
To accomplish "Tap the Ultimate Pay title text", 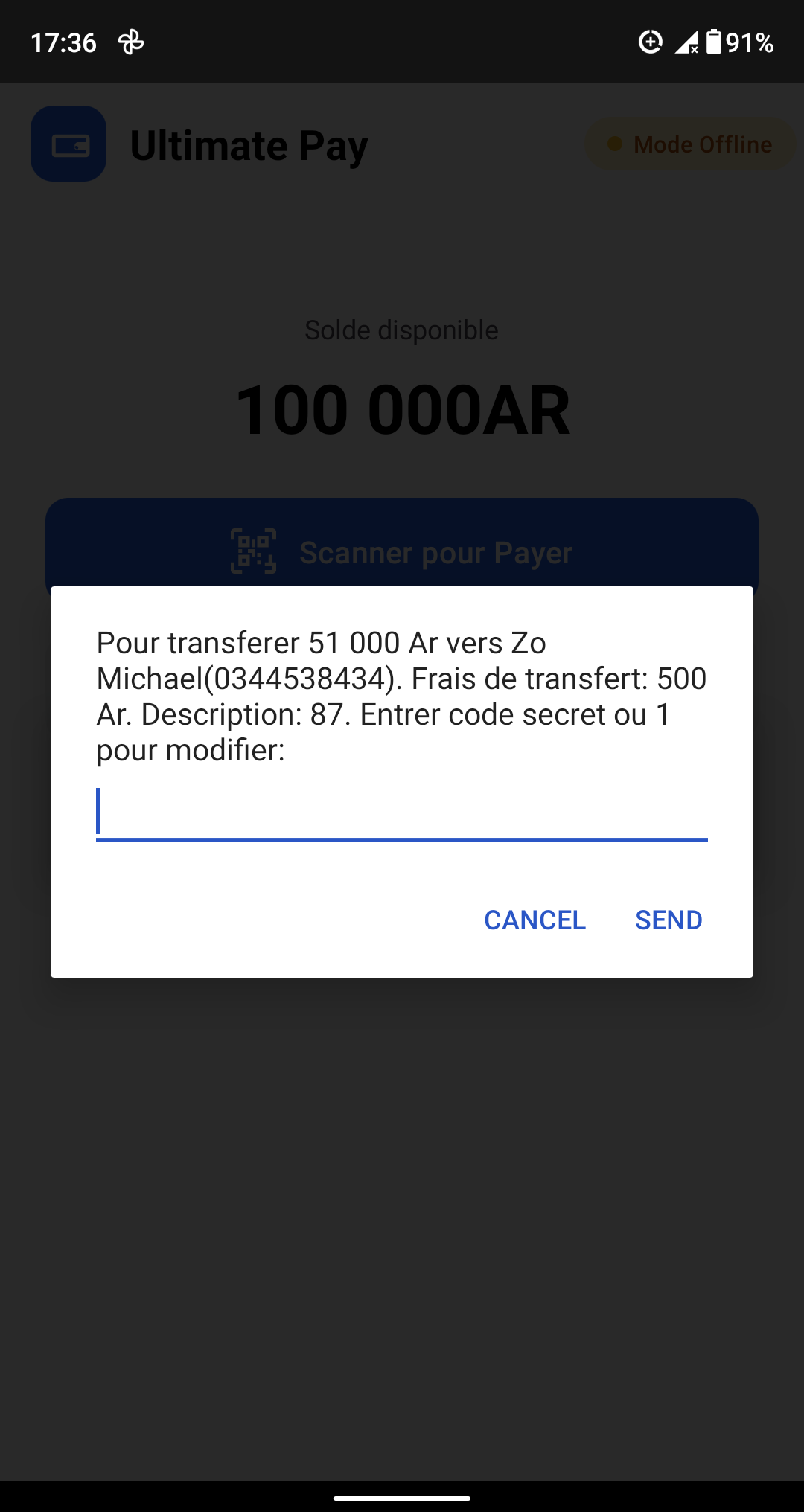I will coord(249,145).
